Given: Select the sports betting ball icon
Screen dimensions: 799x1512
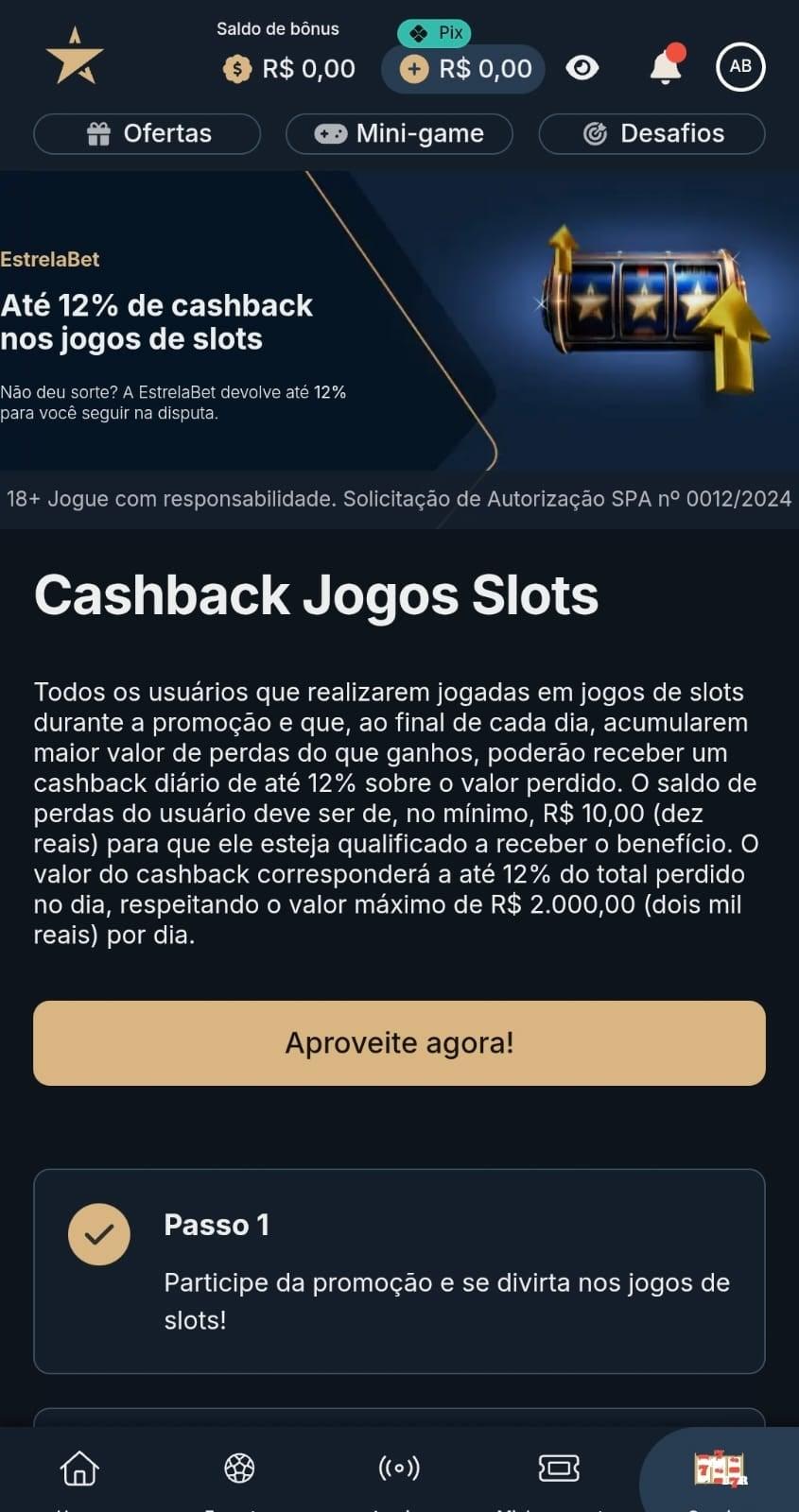Looking at the screenshot, I should point(239,1469).
